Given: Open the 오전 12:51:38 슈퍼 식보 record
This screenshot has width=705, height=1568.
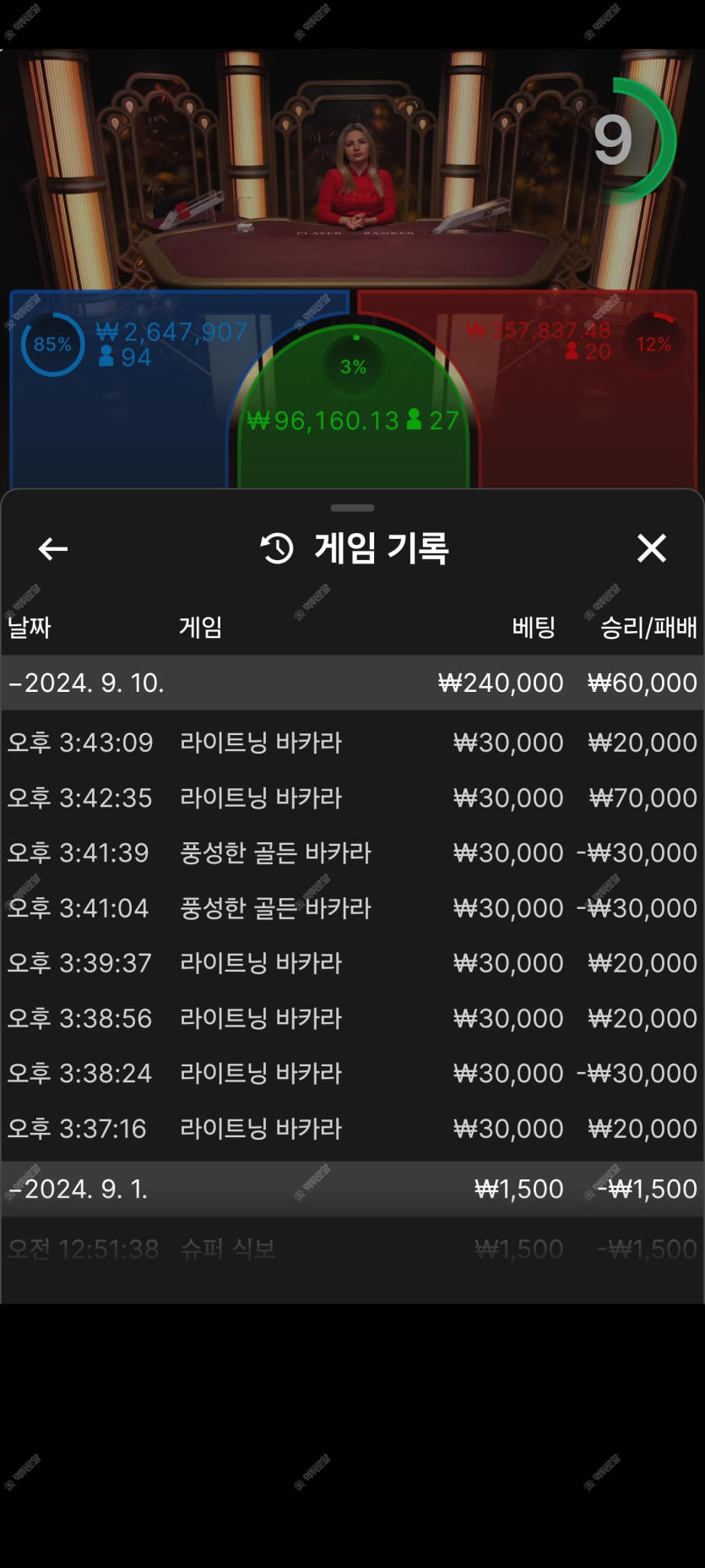Looking at the screenshot, I should pyautogui.click(x=352, y=1249).
